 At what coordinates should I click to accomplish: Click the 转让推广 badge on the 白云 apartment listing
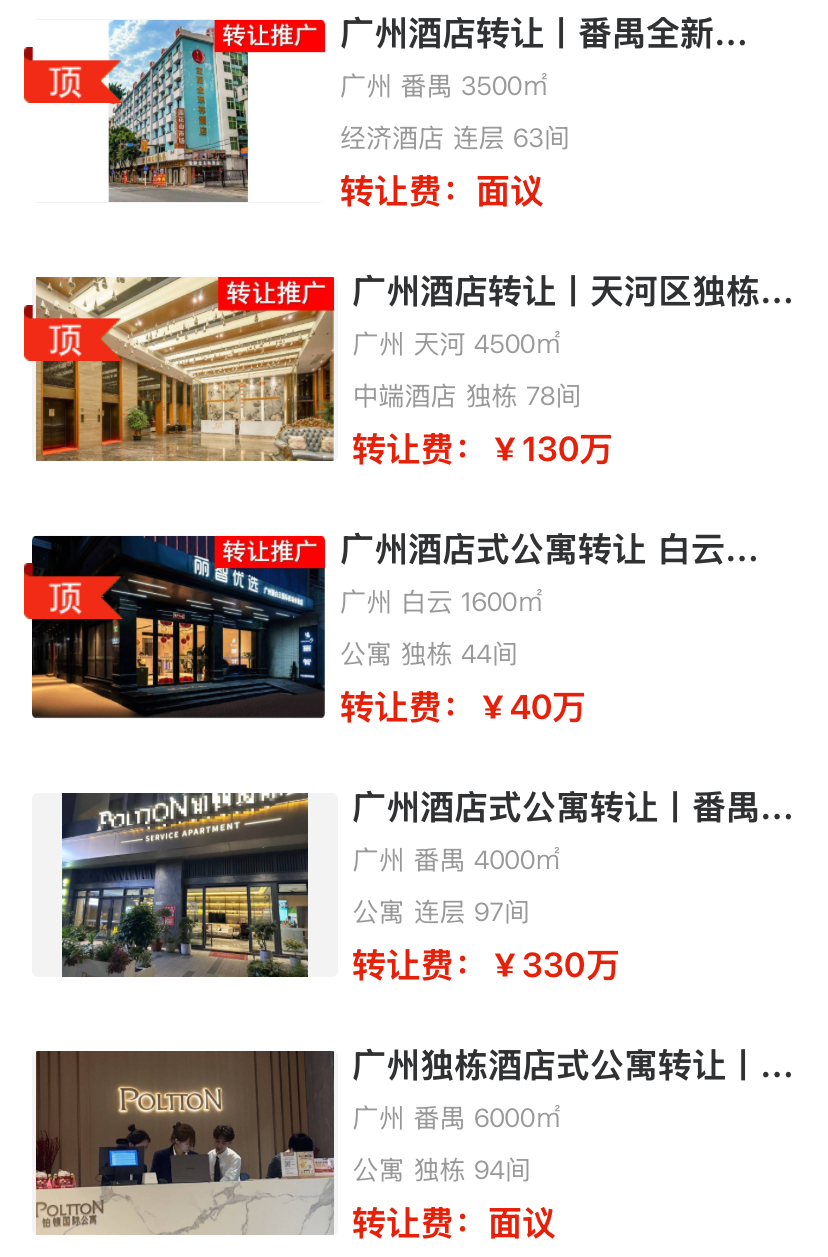[272, 552]
